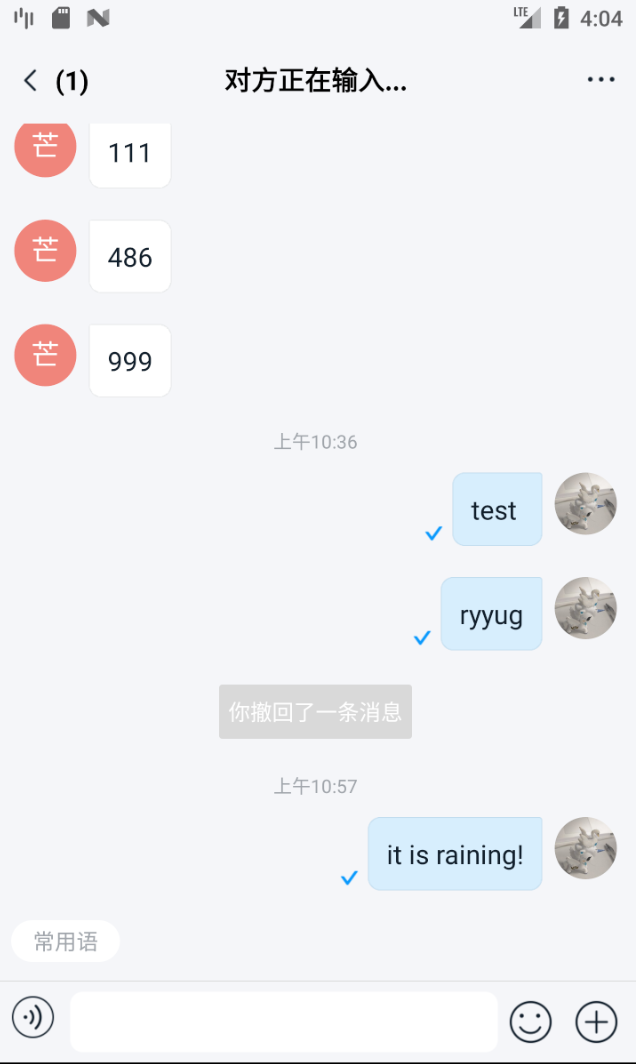
Task: Open my avatar next to 'test'
Action: 585,504
